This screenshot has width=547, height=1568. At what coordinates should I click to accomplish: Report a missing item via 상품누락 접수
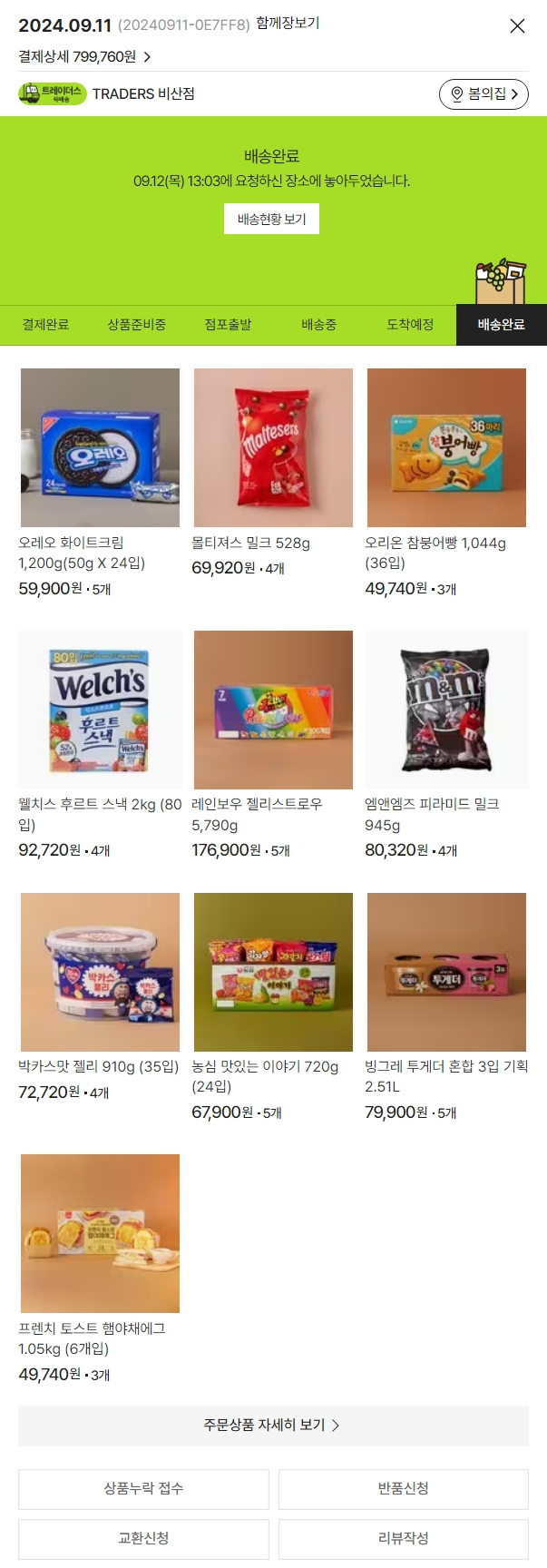coord(143,1489)
